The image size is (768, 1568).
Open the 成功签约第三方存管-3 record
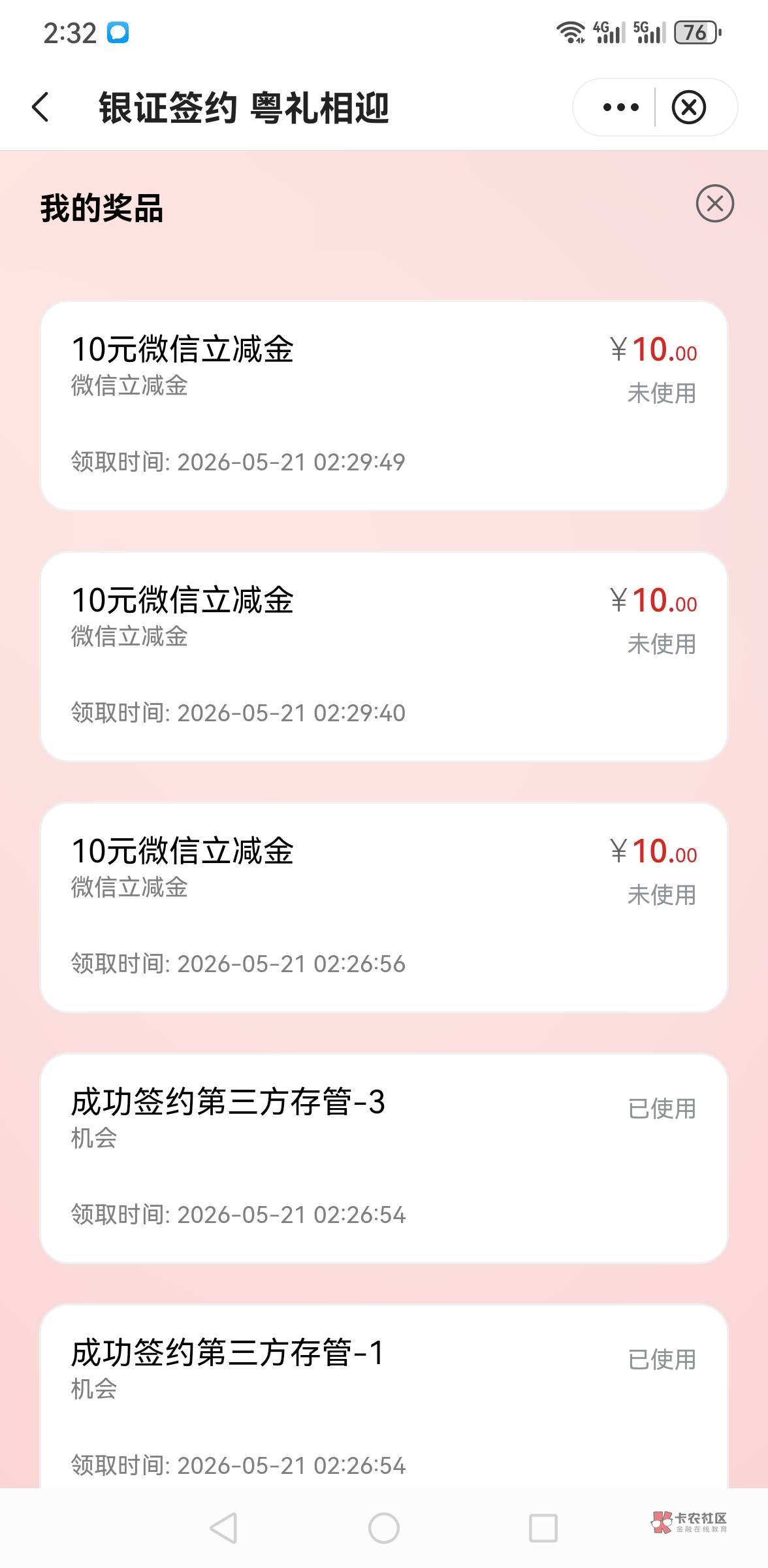(x=384, y=1158)
